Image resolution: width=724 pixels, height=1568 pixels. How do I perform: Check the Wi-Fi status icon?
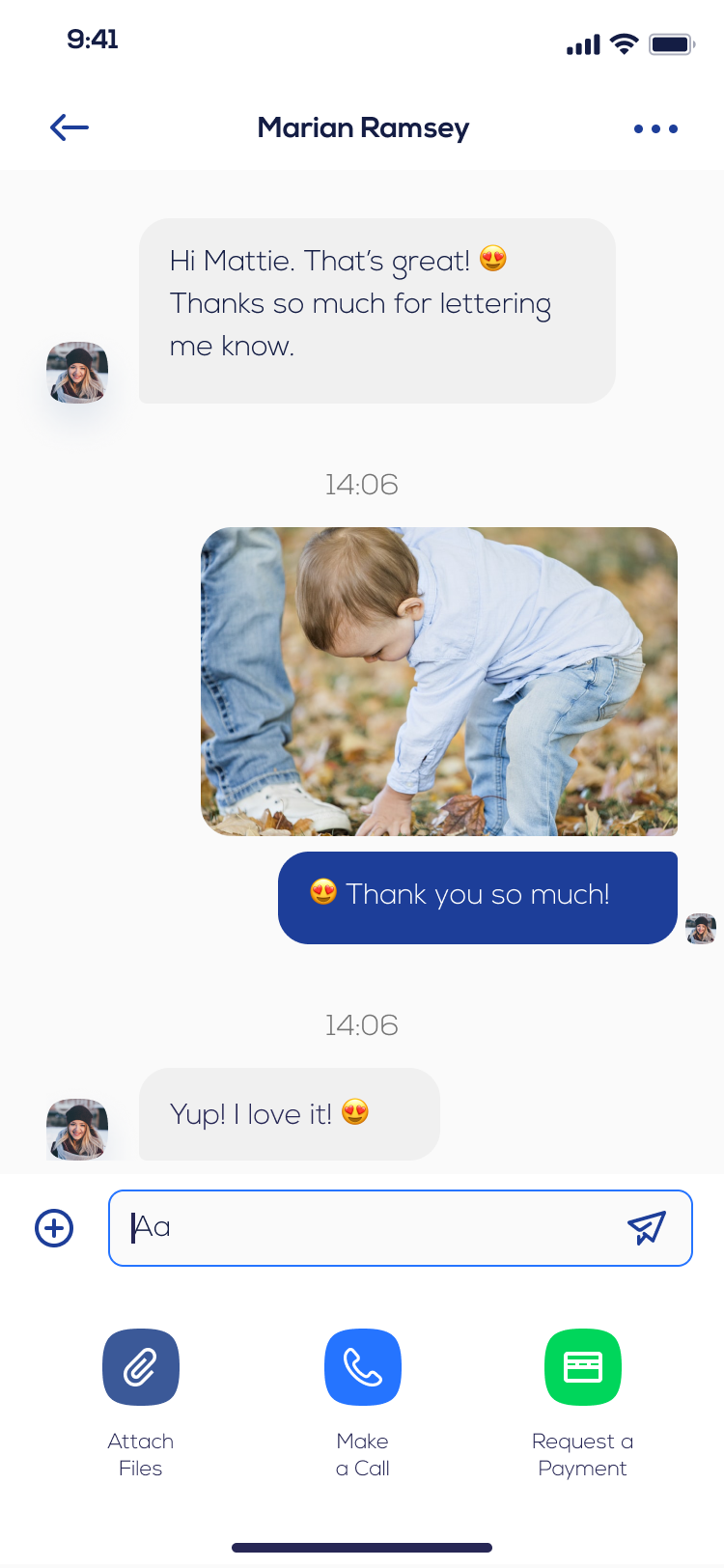tap(624, 42)
